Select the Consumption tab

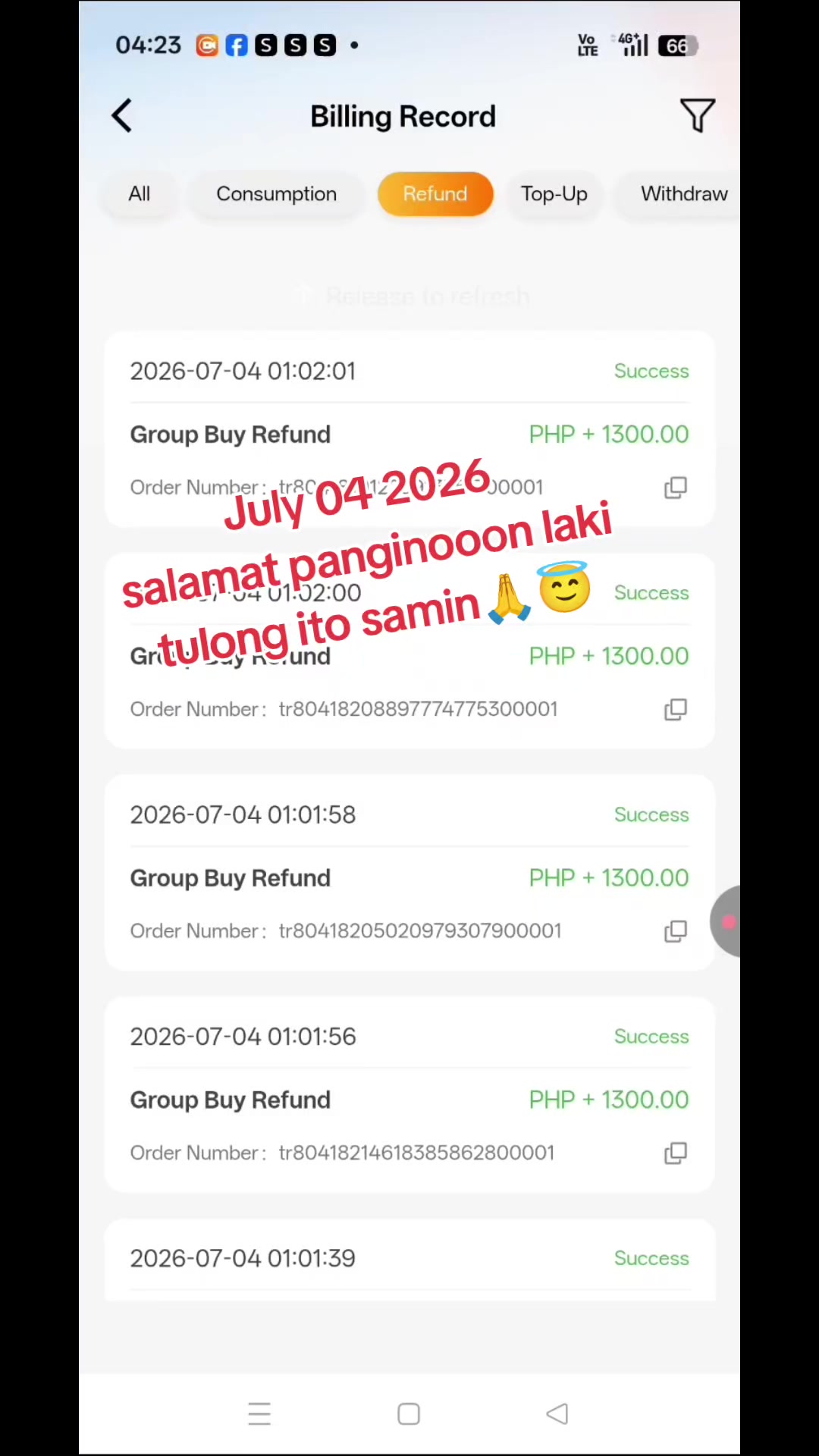[277, 194]
